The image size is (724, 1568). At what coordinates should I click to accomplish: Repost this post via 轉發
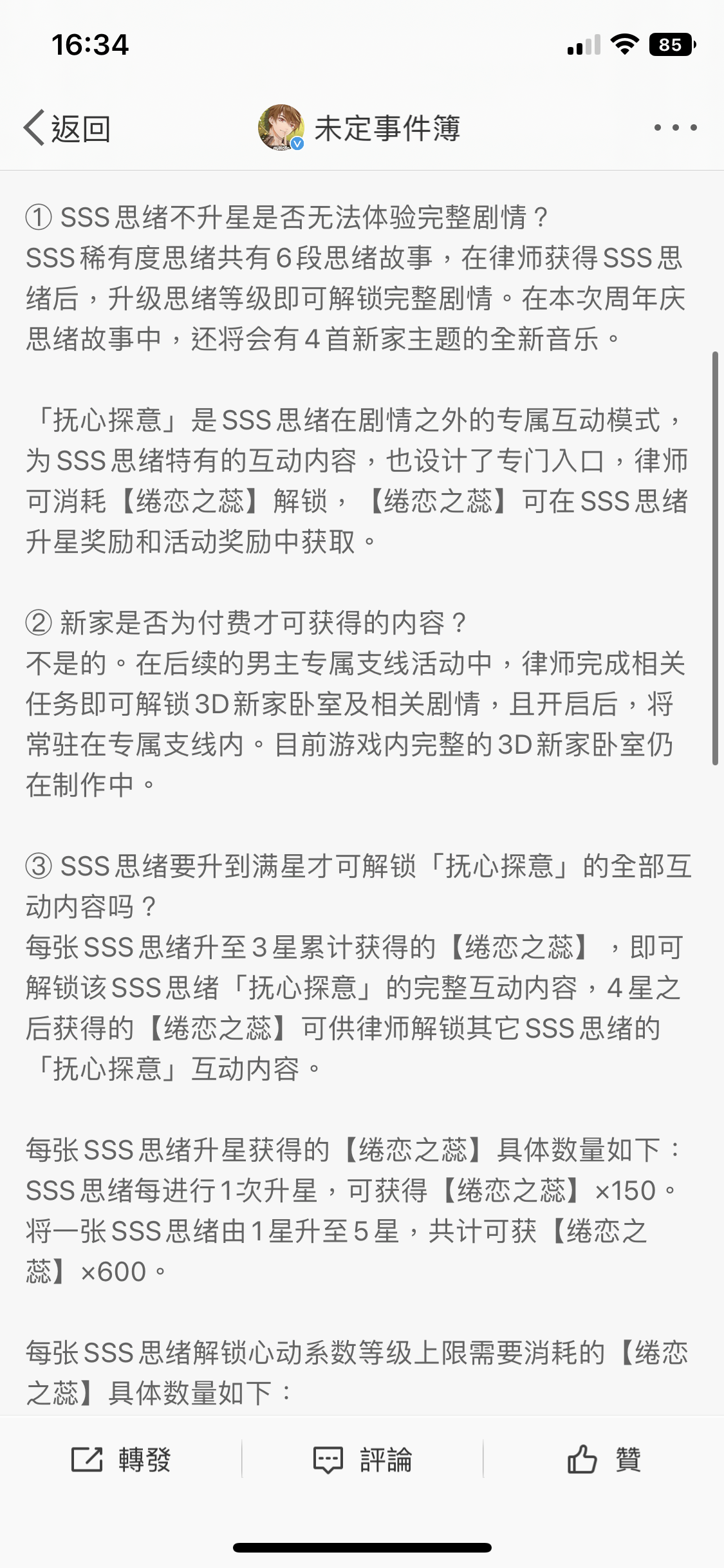121,1459
